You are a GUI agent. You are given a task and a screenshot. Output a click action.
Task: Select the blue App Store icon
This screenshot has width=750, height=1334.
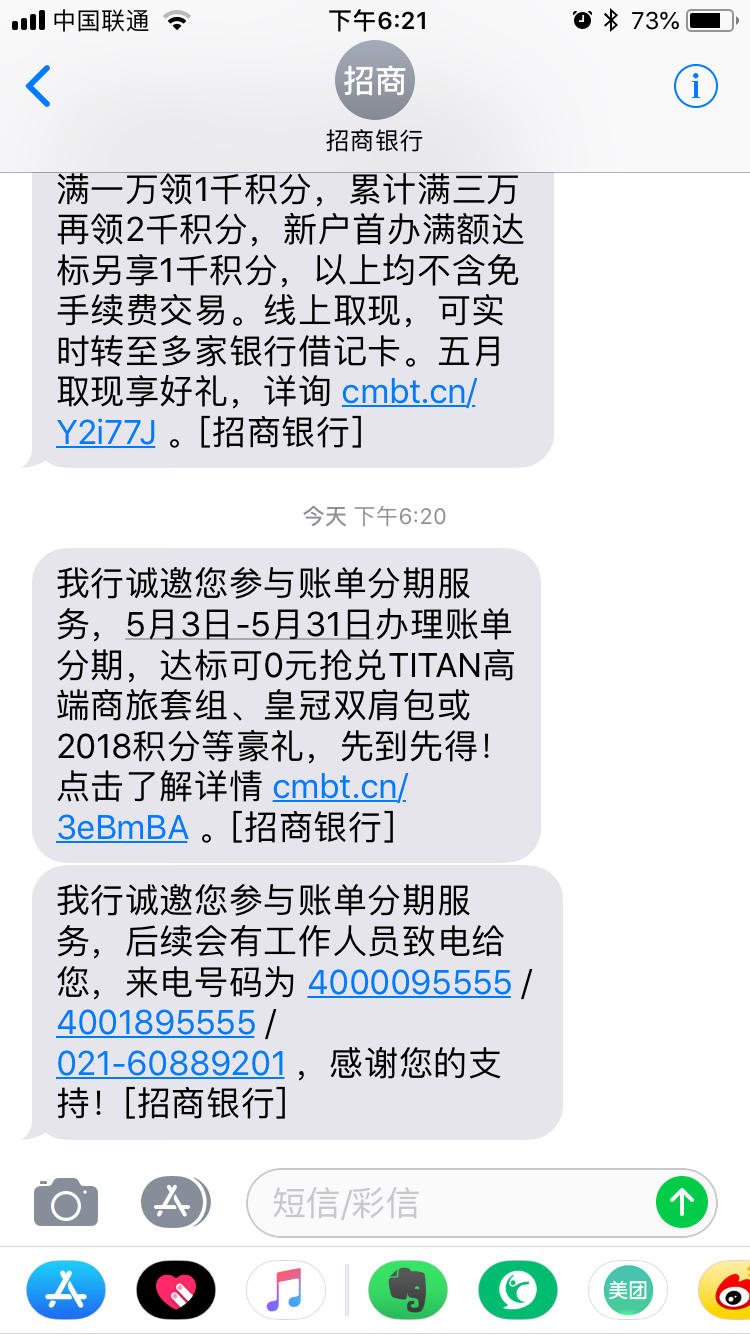click(65, 1290)
